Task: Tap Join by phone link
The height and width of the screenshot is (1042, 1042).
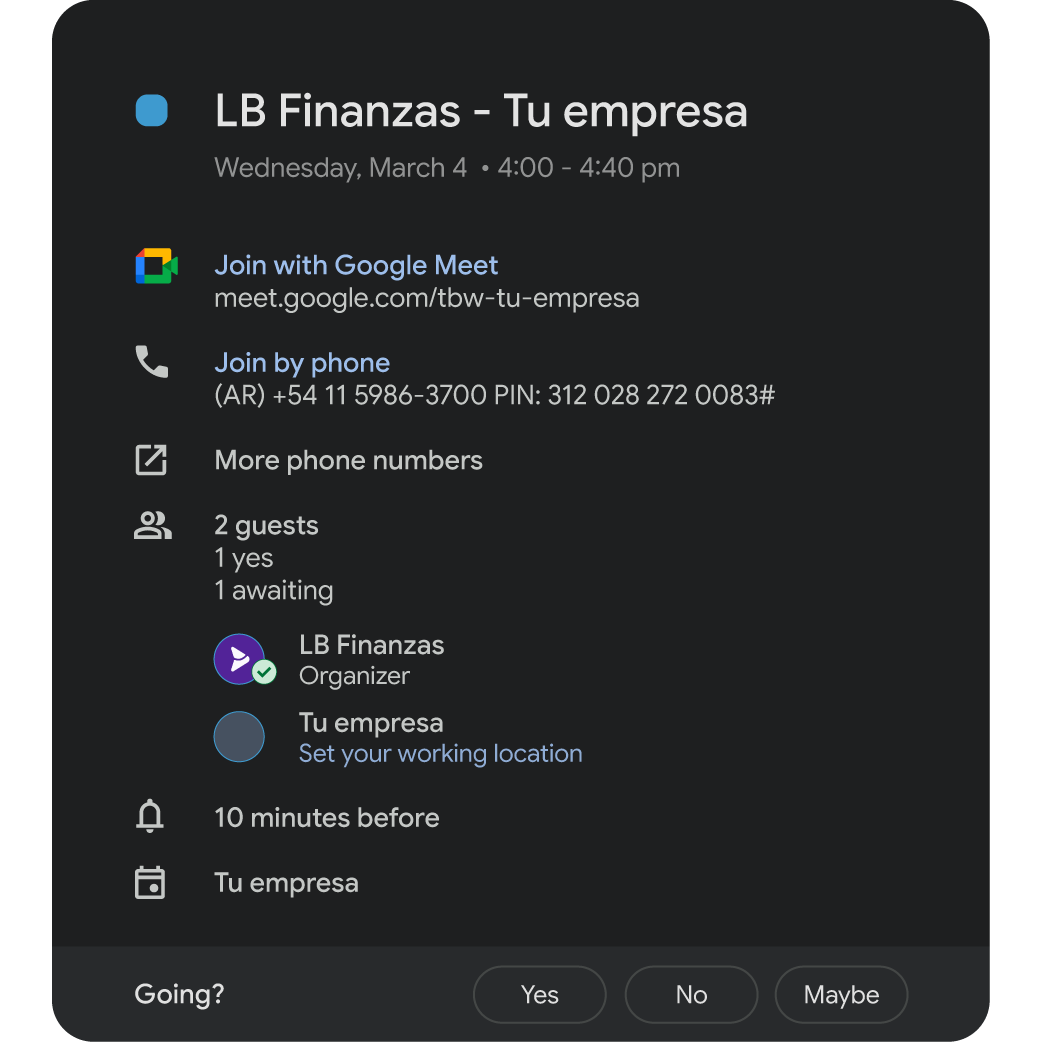Action: (x=302, y=362)
